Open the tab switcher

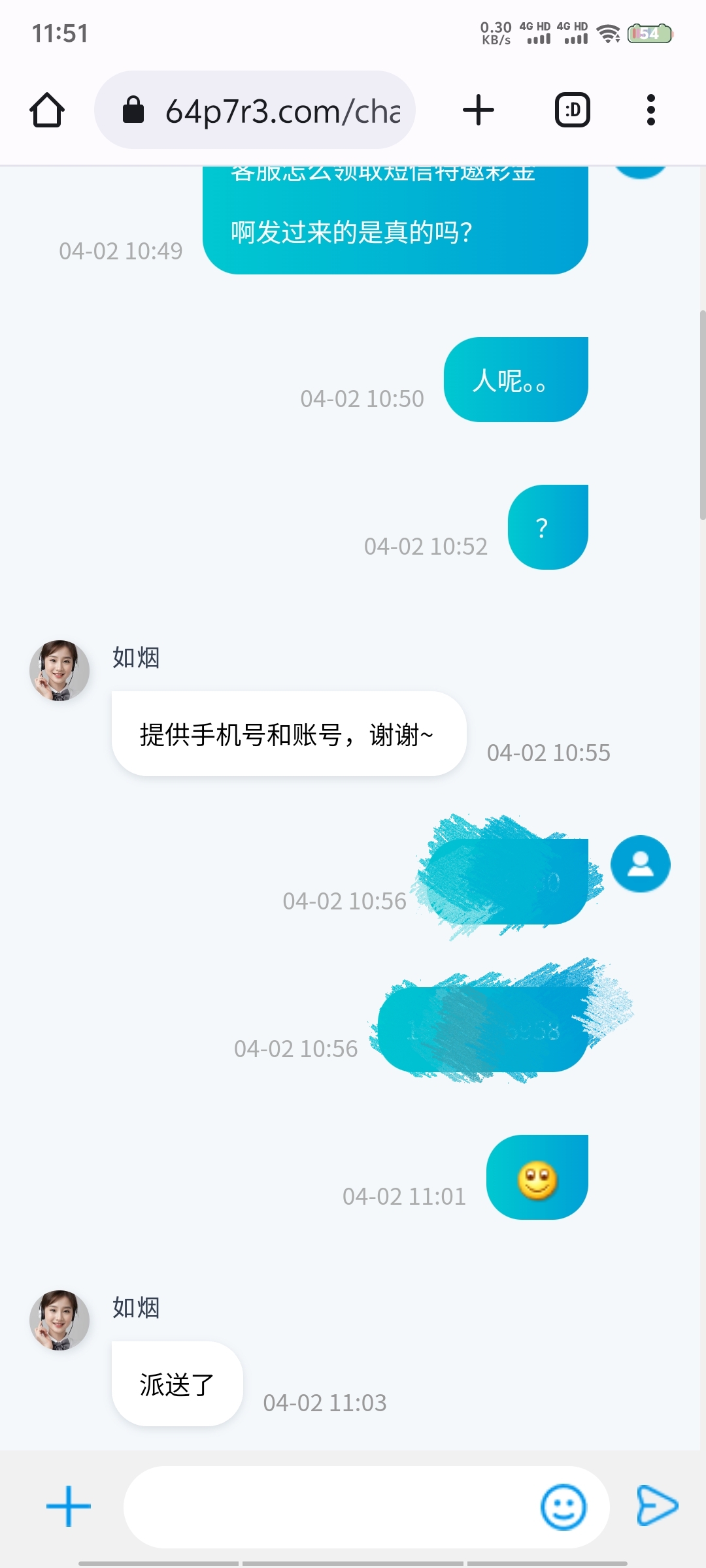(573, 110)
